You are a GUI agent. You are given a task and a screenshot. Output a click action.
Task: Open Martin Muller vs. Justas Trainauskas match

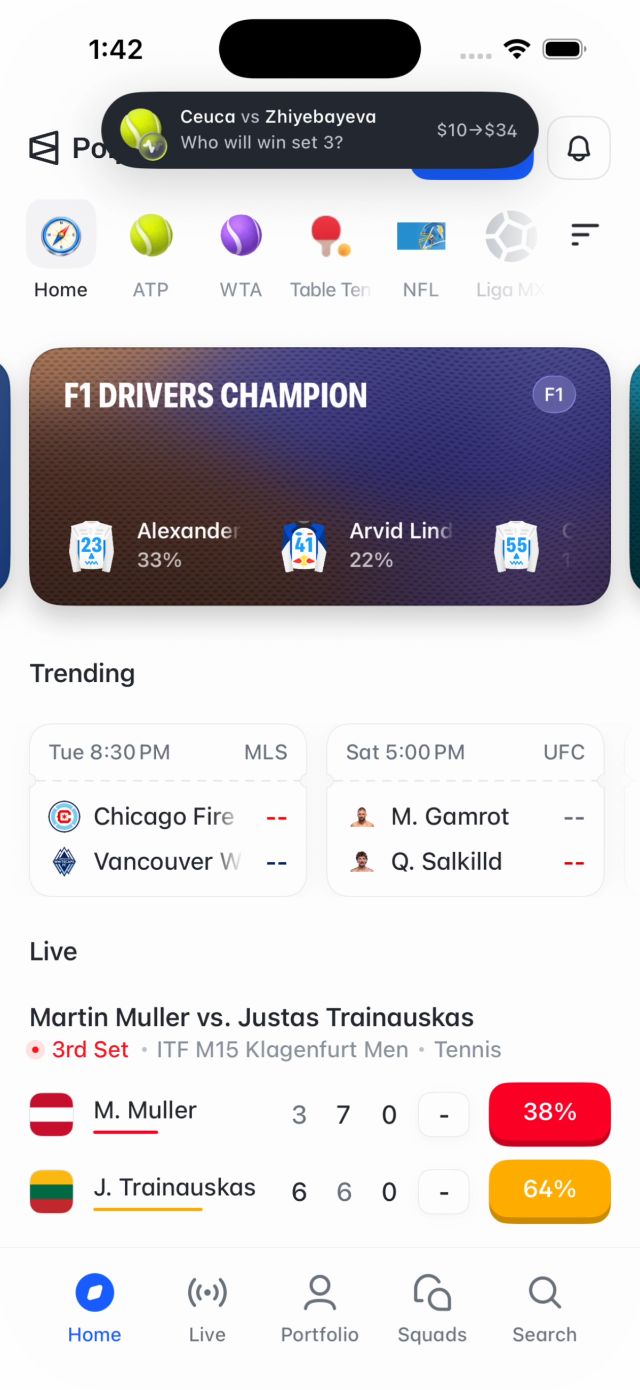pos(252,1018)
